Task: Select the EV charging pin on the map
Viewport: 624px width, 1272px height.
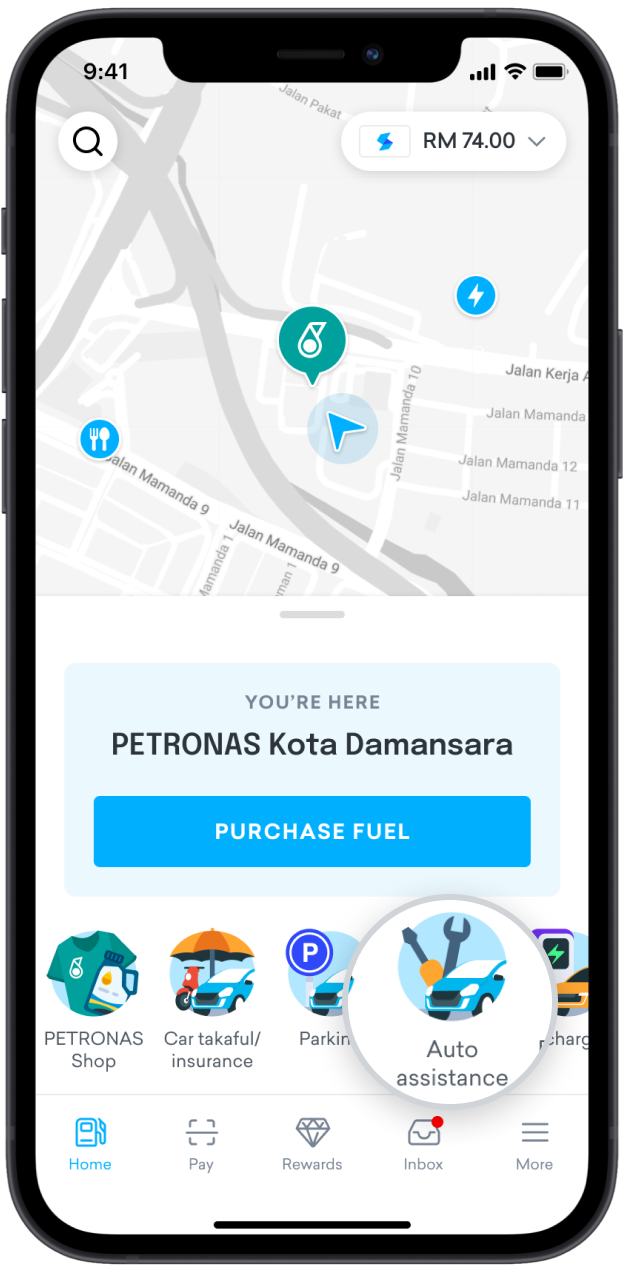Action: (476, 296)
